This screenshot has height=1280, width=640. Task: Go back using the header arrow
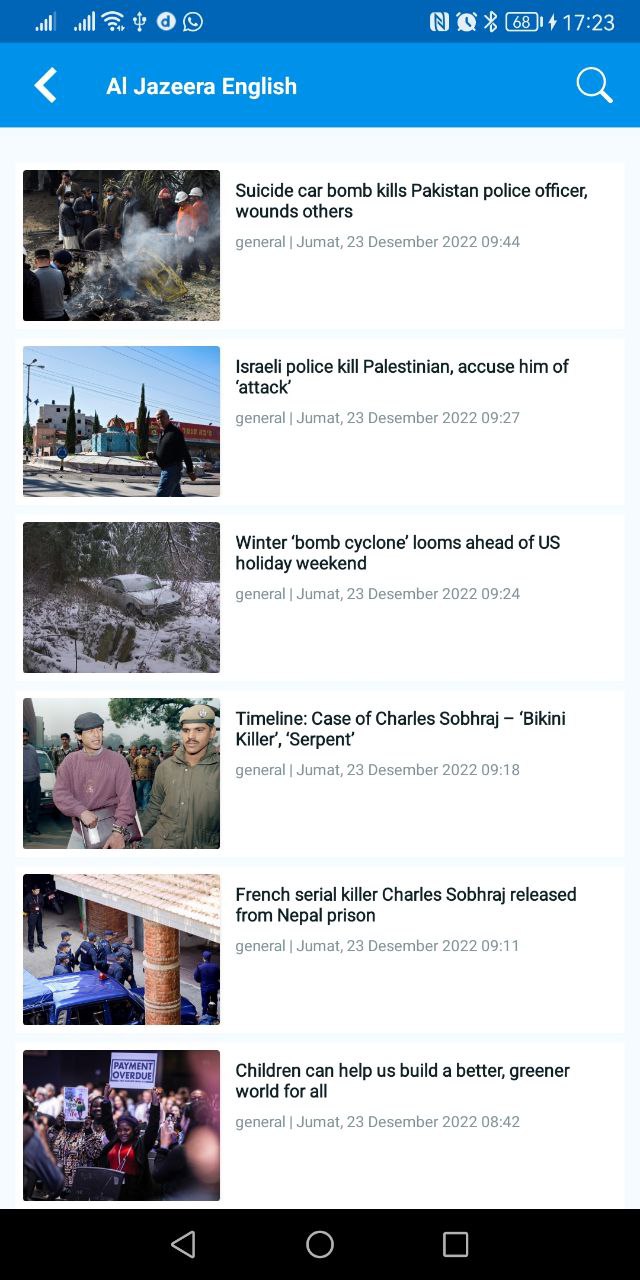coord(46,86)
